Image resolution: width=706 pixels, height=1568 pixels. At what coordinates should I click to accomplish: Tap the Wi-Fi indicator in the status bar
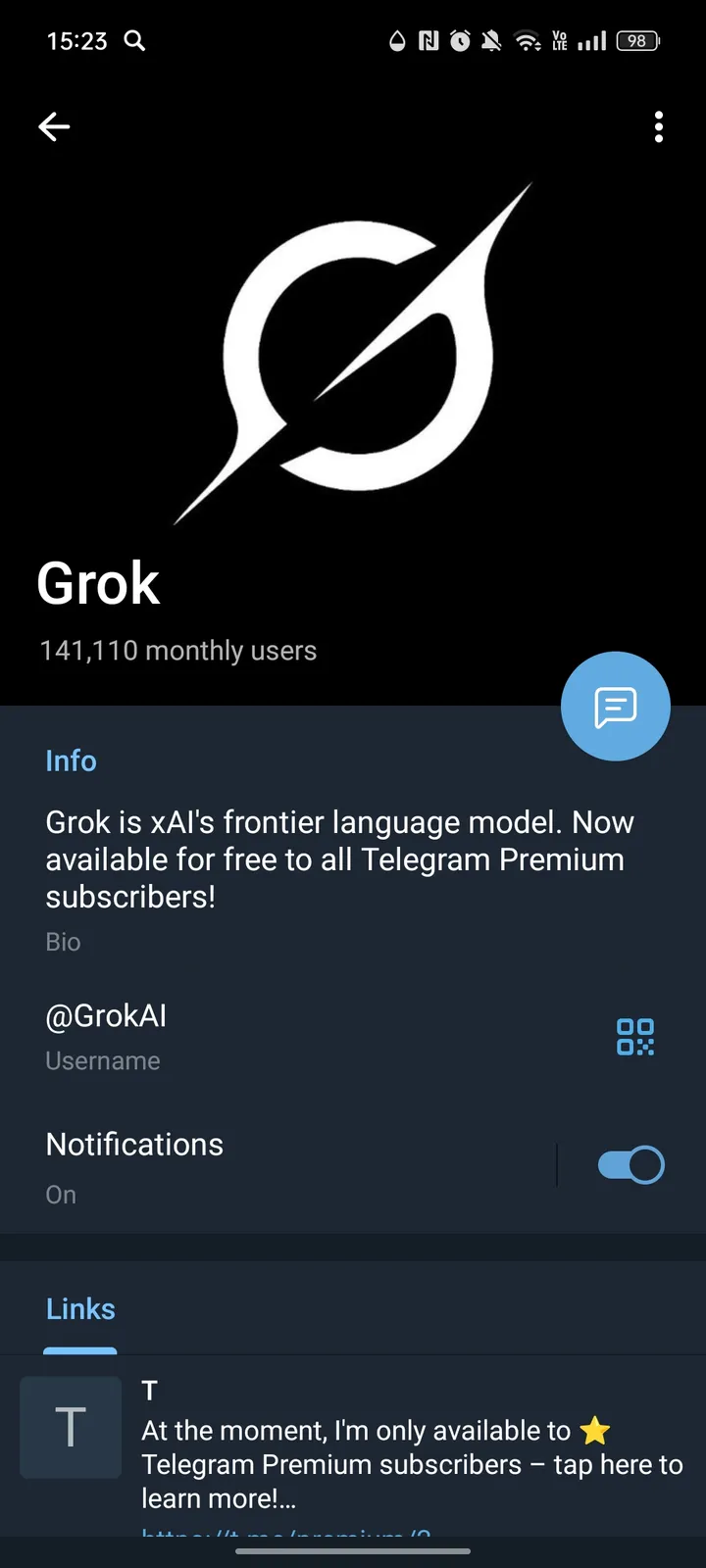click(528, 41)
